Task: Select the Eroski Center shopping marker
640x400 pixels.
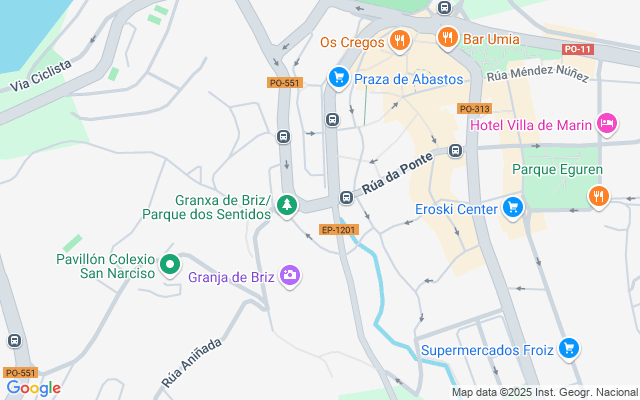Action: 513,208
